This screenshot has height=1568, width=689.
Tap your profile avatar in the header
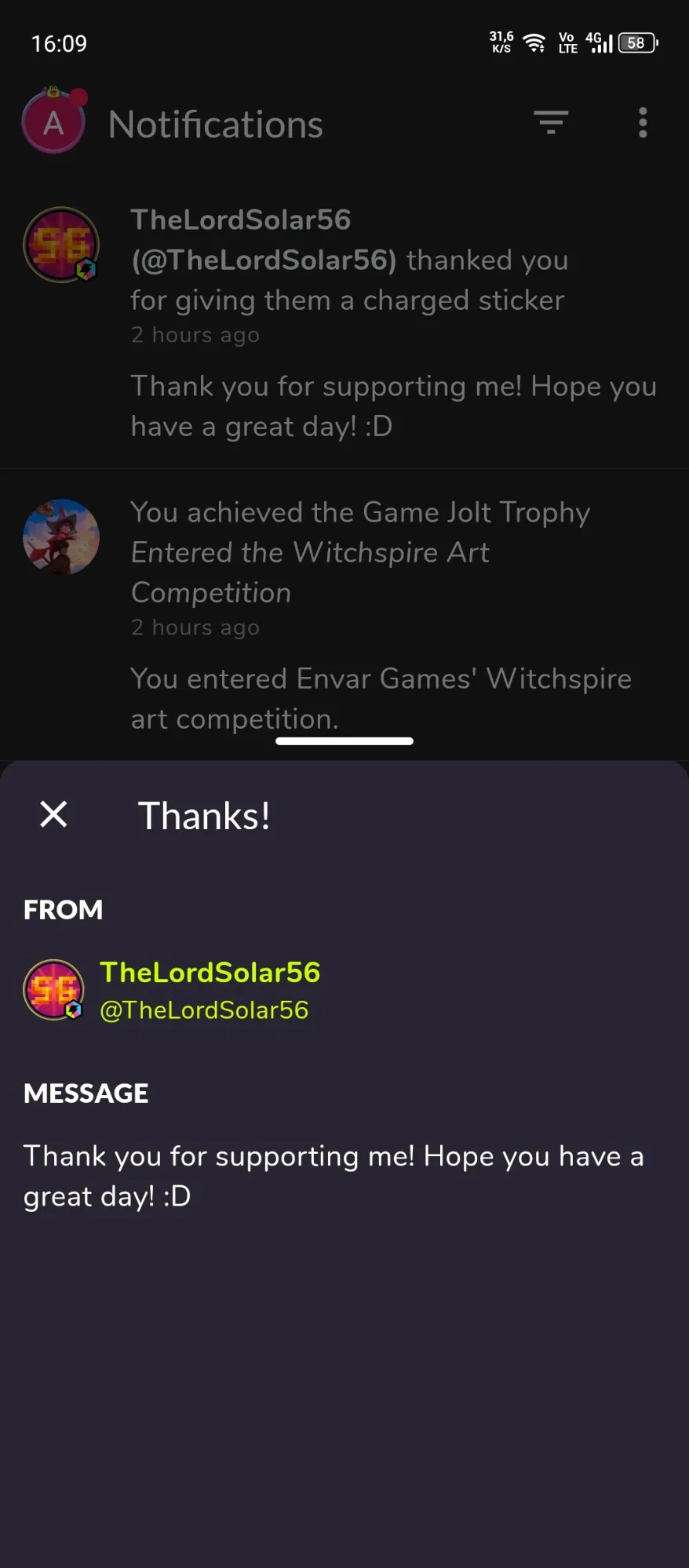53,122
